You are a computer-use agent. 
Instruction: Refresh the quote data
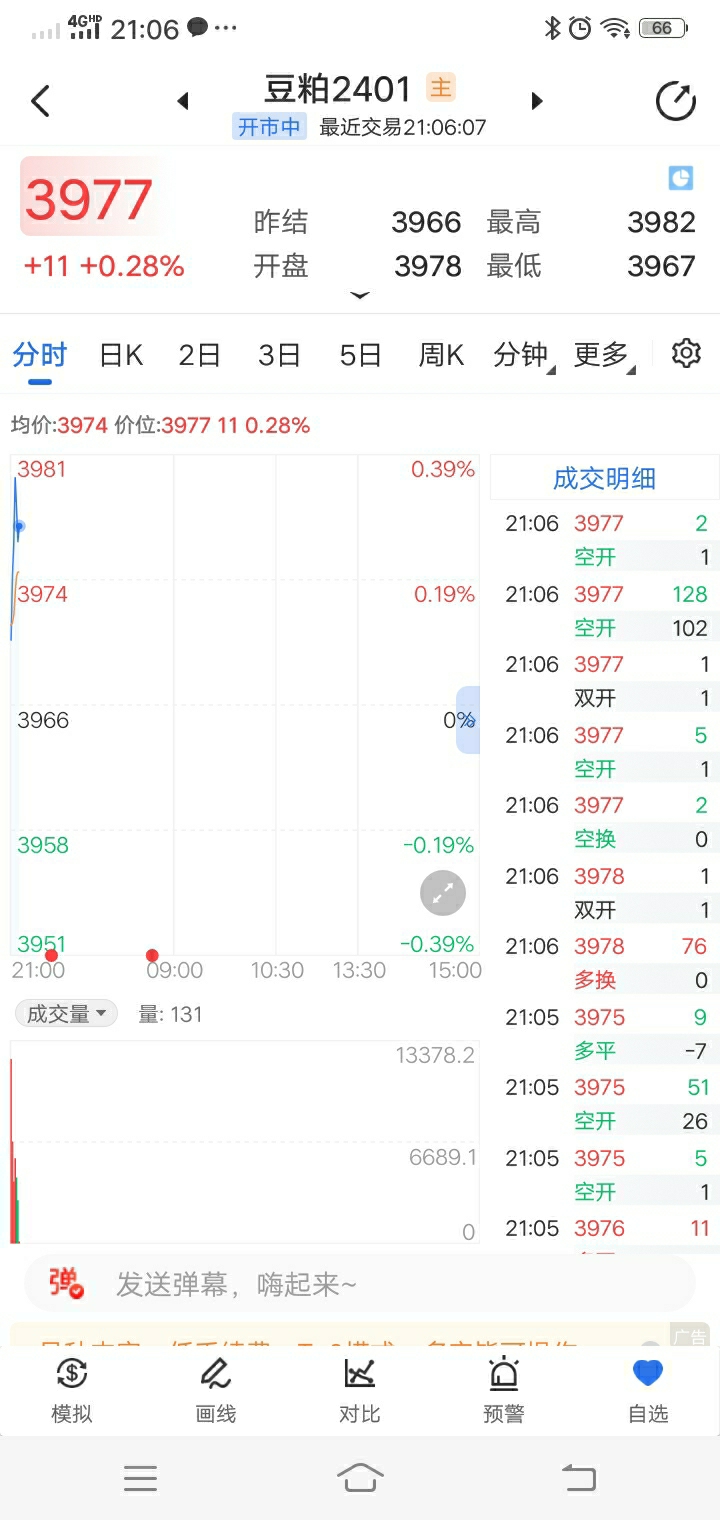[x=676, y=101]
